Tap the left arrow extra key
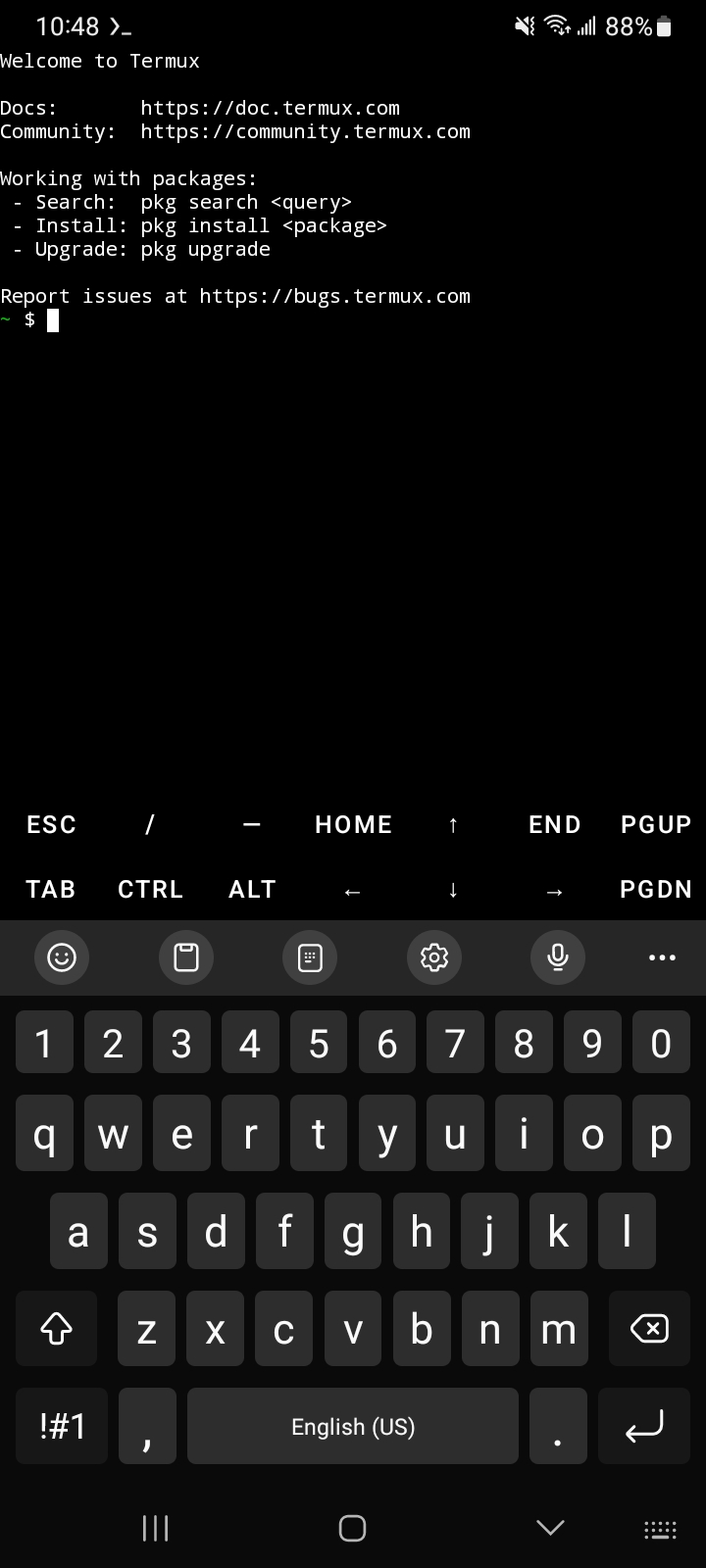 [353, 890]
